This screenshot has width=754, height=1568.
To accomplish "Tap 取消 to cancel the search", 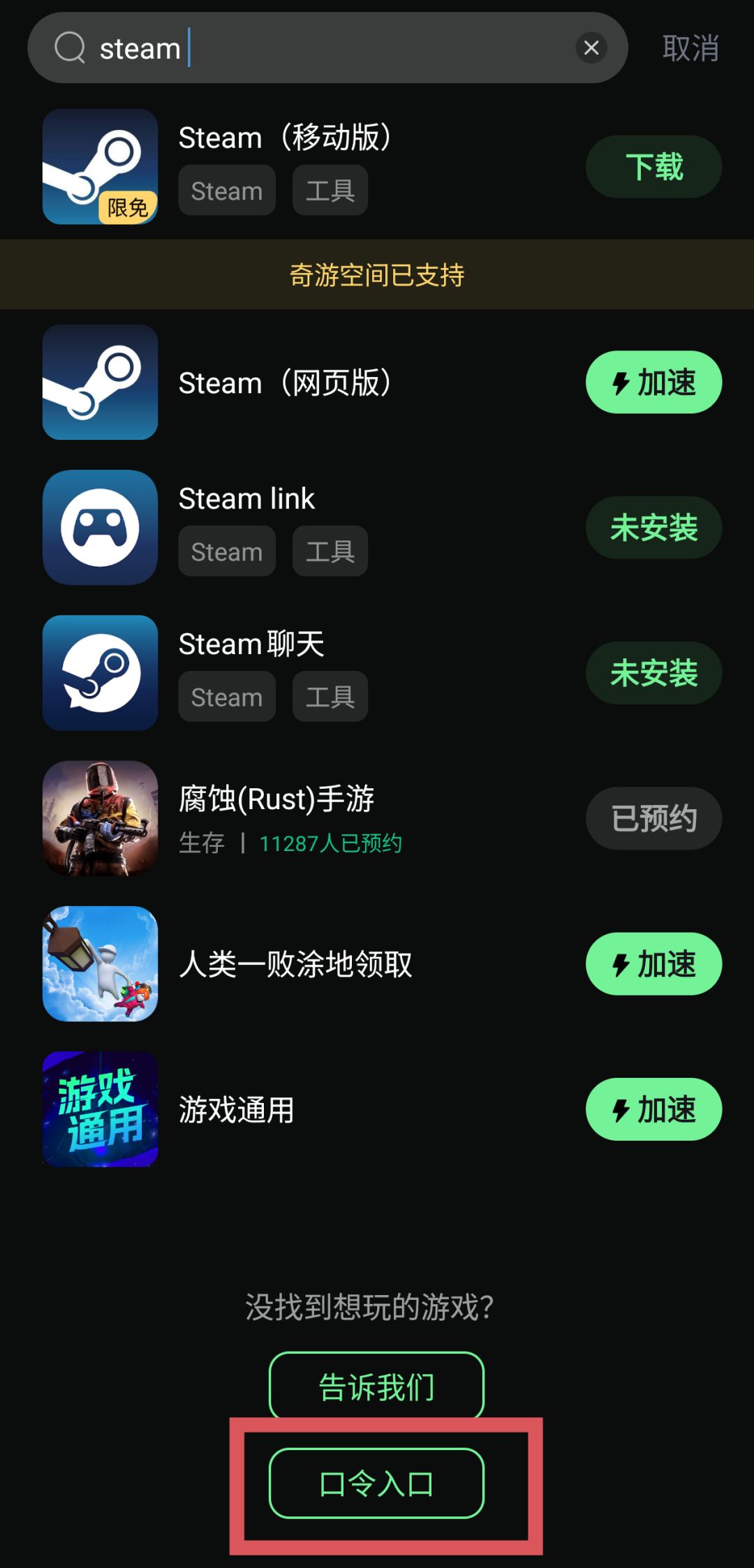I will 690,47.
